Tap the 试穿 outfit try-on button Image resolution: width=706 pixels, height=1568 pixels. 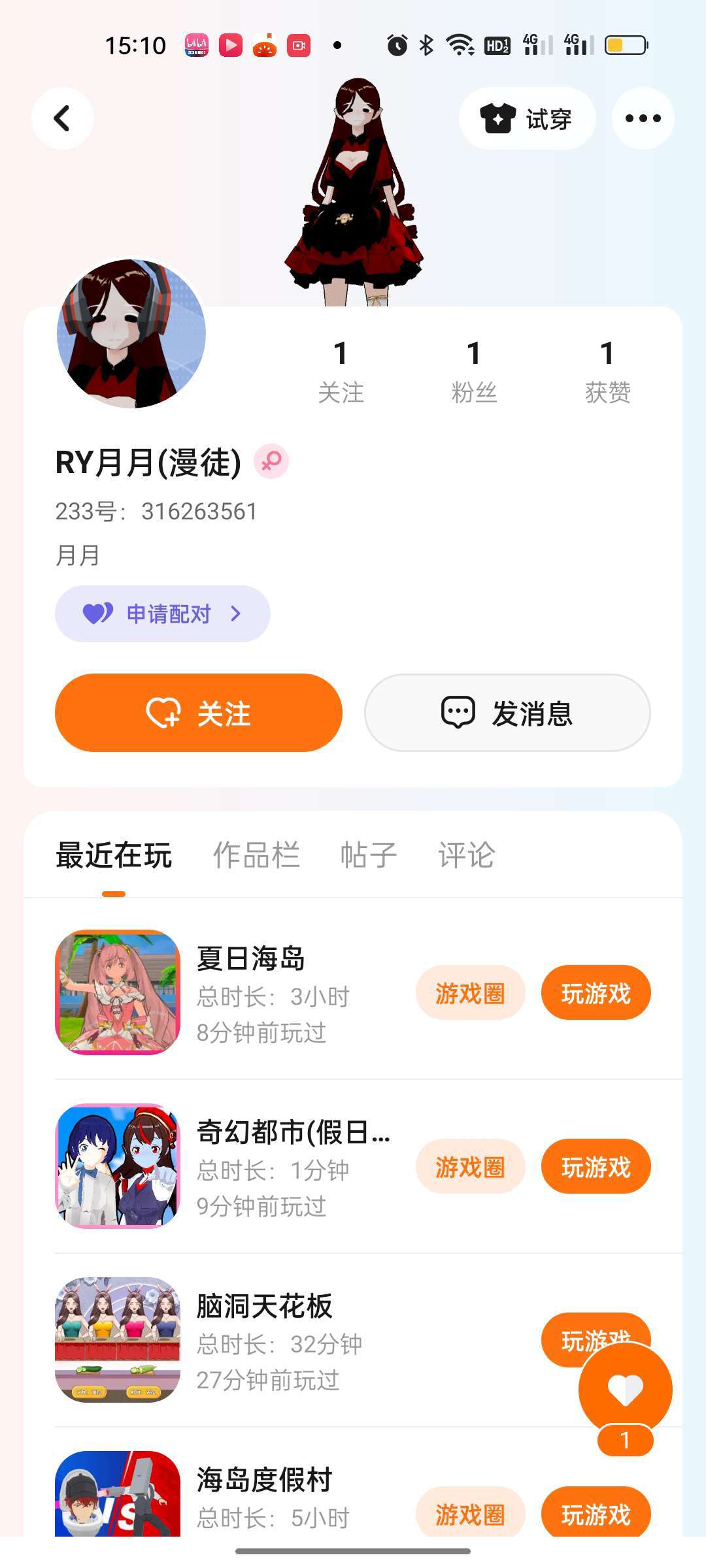527,118
